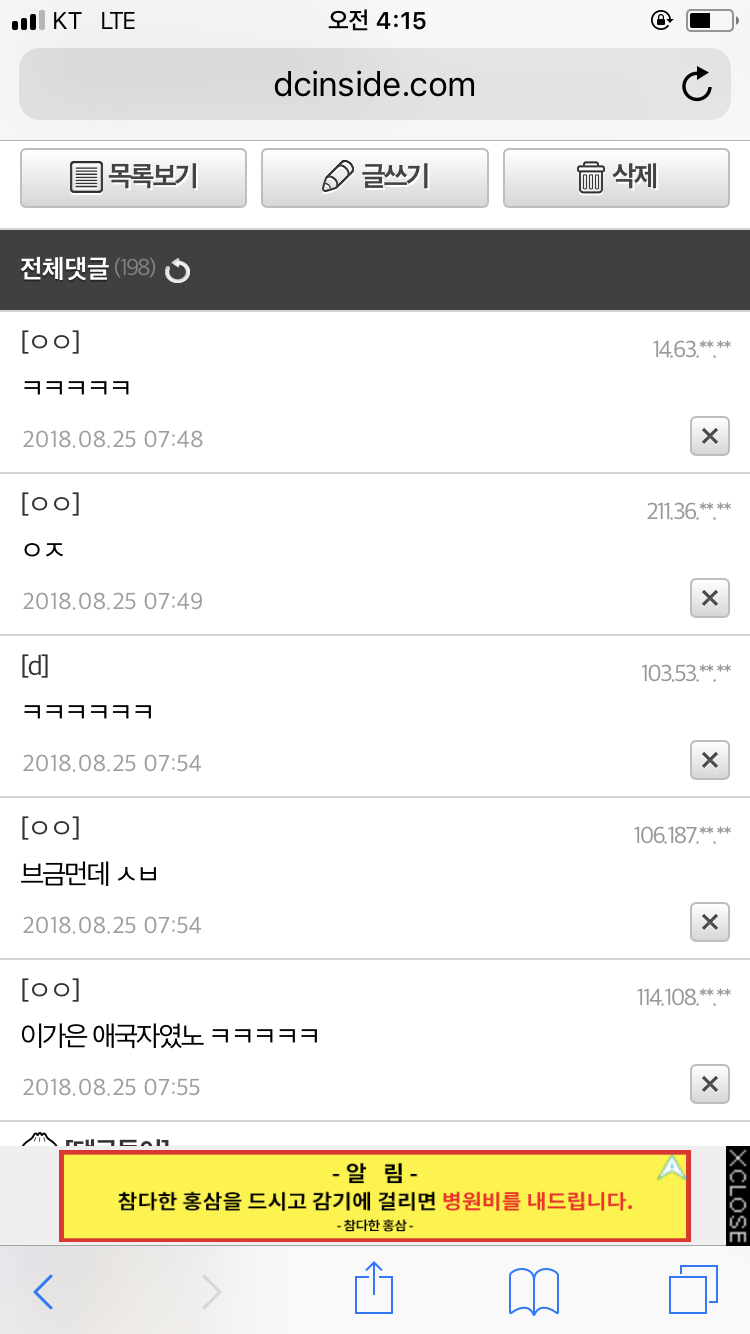Screen dimensions: 750x1334
Task: Tap the dcinside.com address bar
Action: coord(373,84)
